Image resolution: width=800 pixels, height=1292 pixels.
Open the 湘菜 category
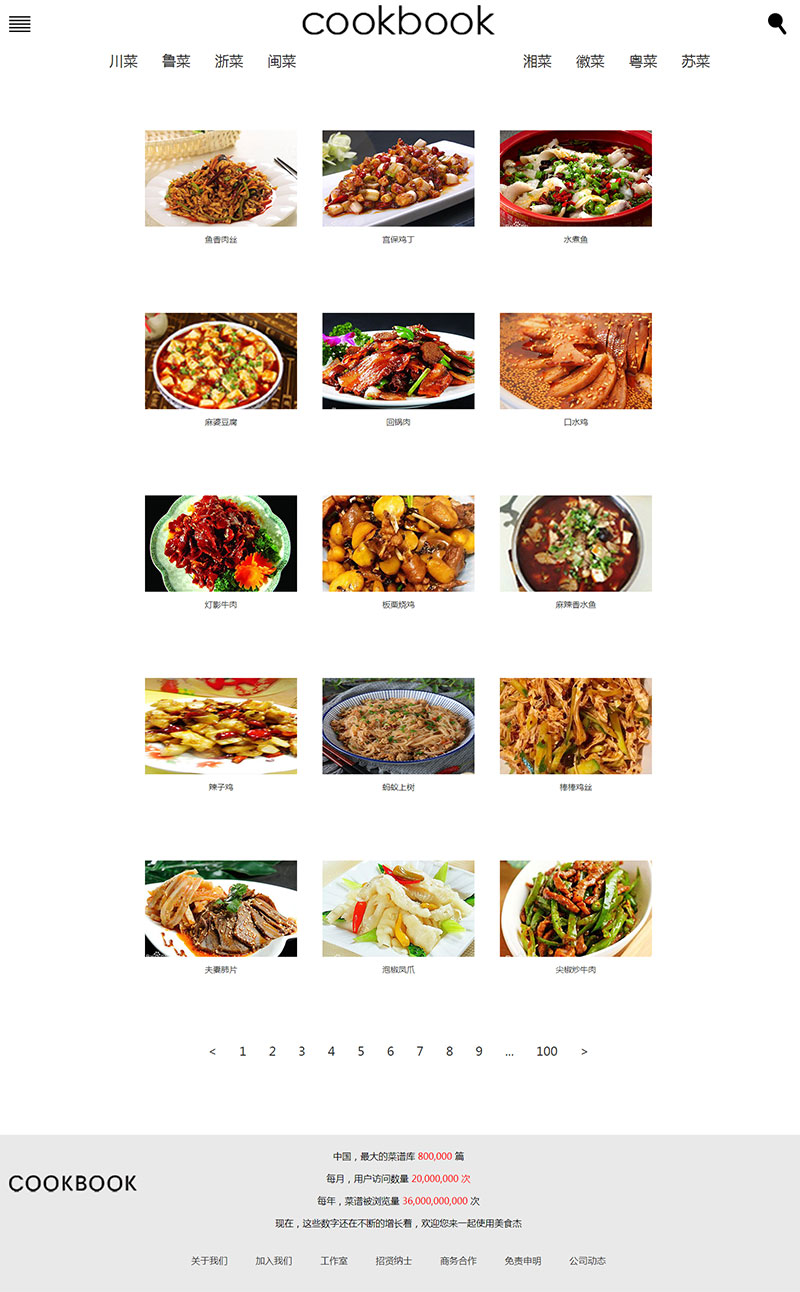pyautogui.click(x=537, y=61)
